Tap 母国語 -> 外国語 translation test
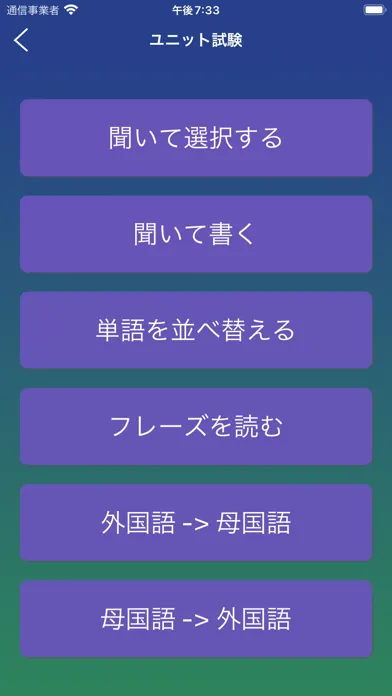The height and width of the screenshot is (696, 392). (x=196, y=619)
